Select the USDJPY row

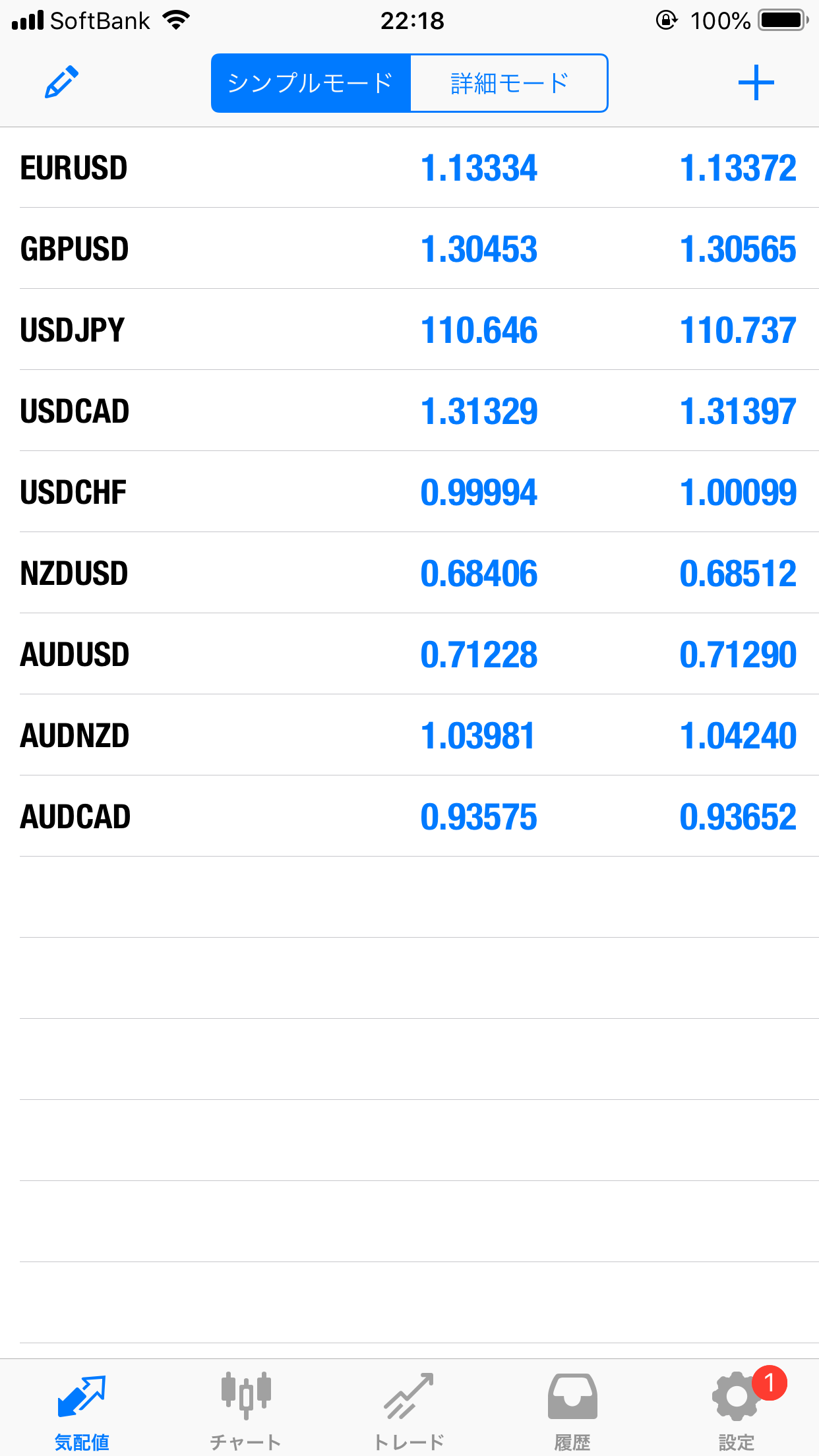[409, 330]
